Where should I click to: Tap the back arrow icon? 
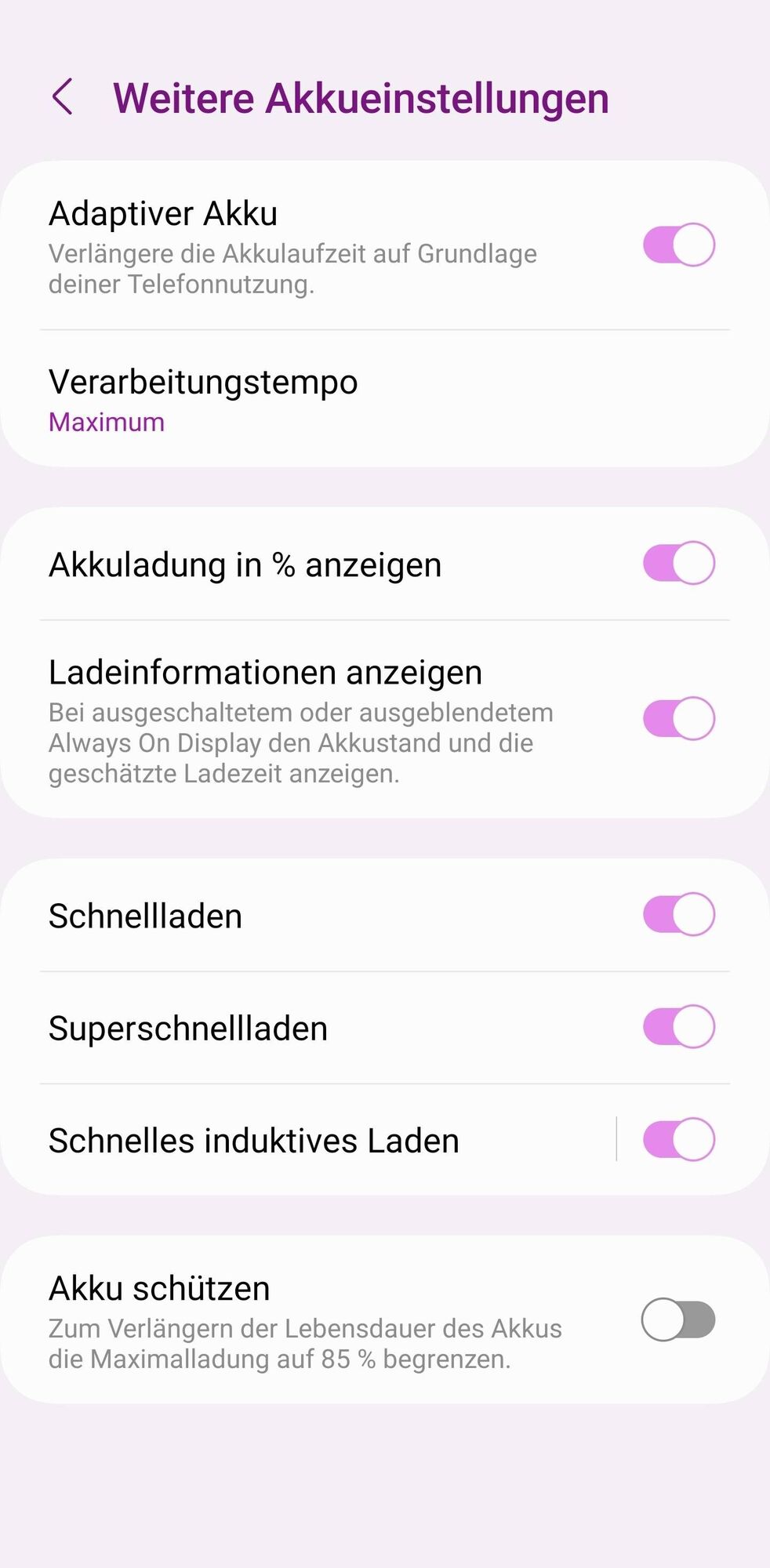(64, 97)
